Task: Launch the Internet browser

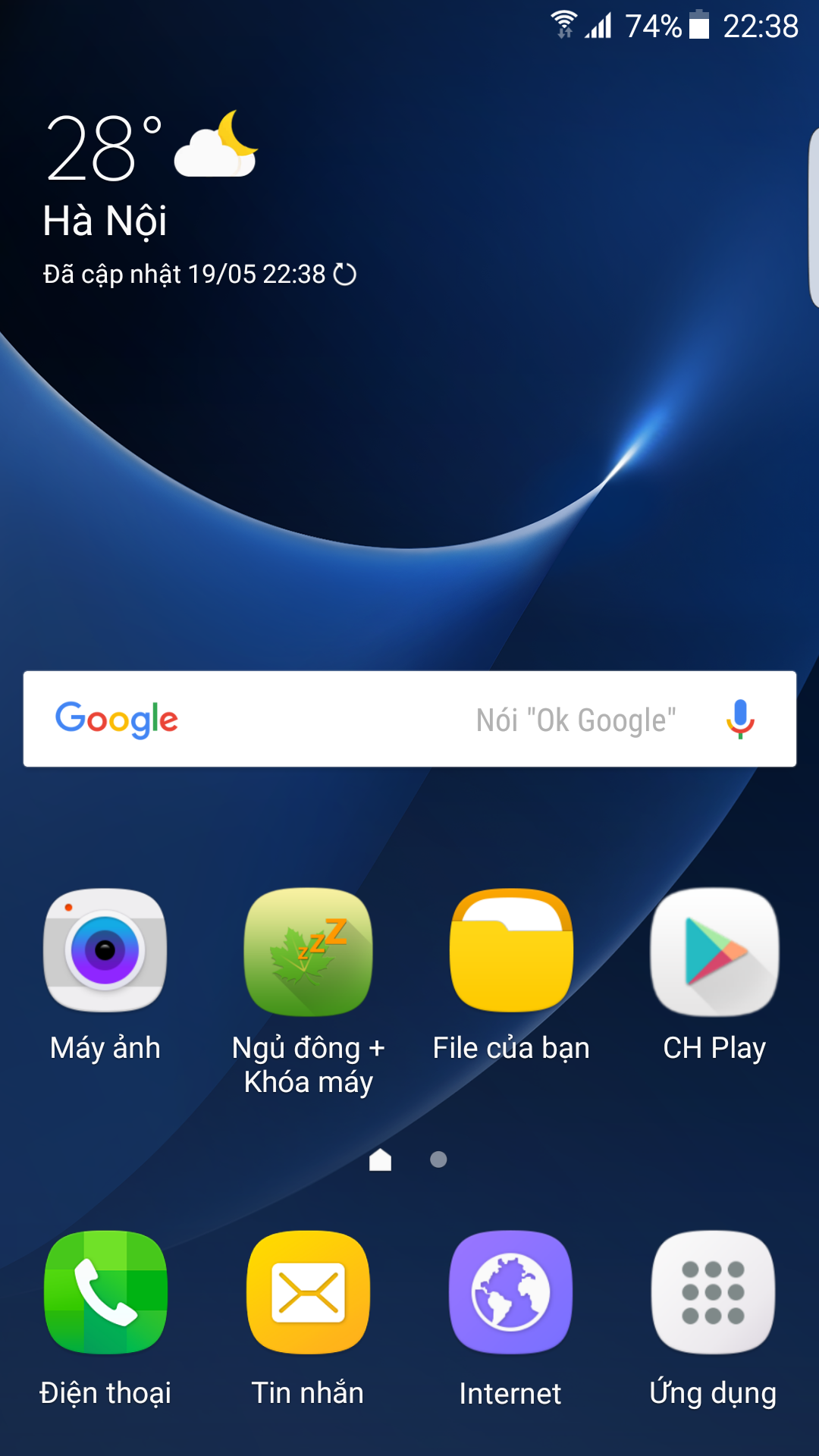Action: (511, 1291)
